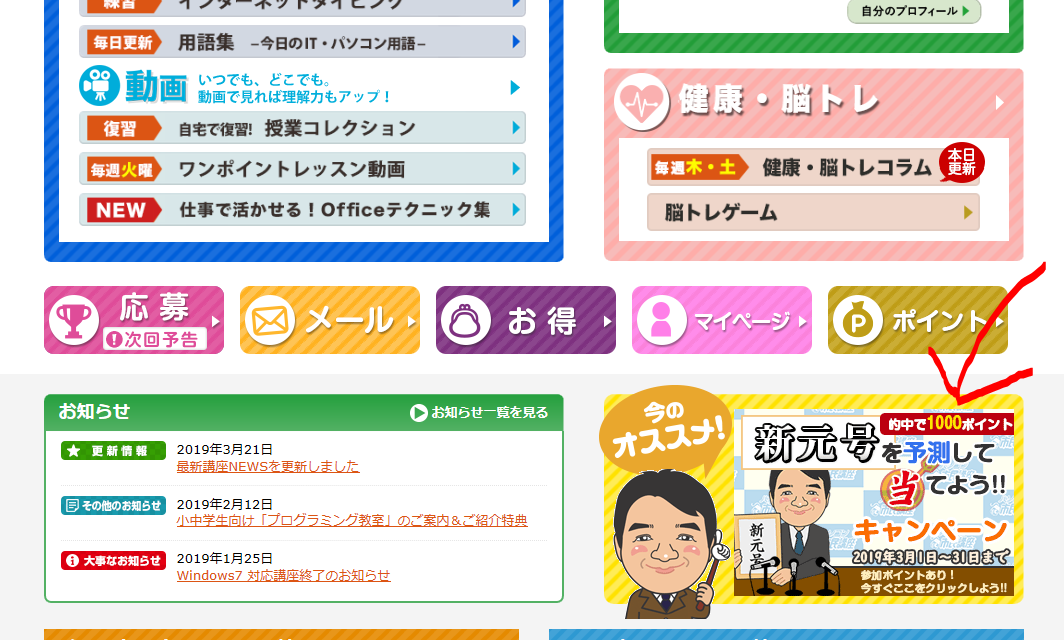Open the 用語集 daily IT terms row
This screenshot has height=640, width=1064.
point(302,42)
